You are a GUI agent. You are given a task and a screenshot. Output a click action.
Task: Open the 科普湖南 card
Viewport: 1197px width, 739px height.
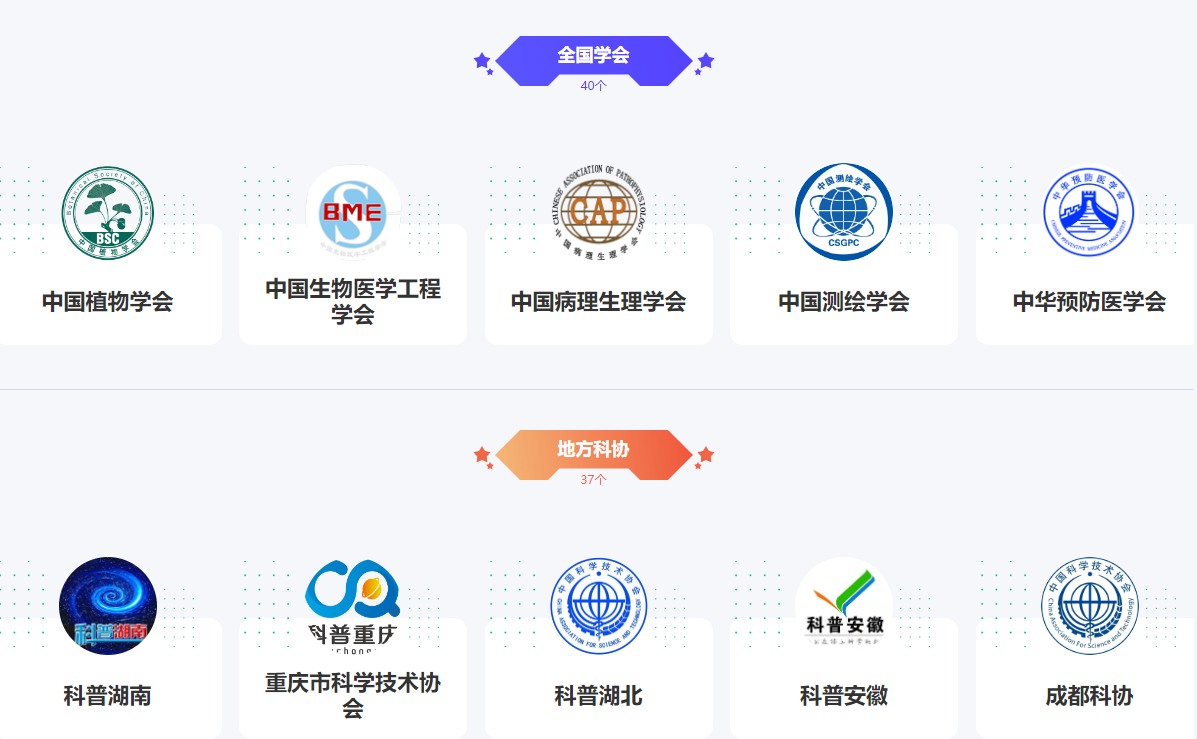click(x=108, y=694)
